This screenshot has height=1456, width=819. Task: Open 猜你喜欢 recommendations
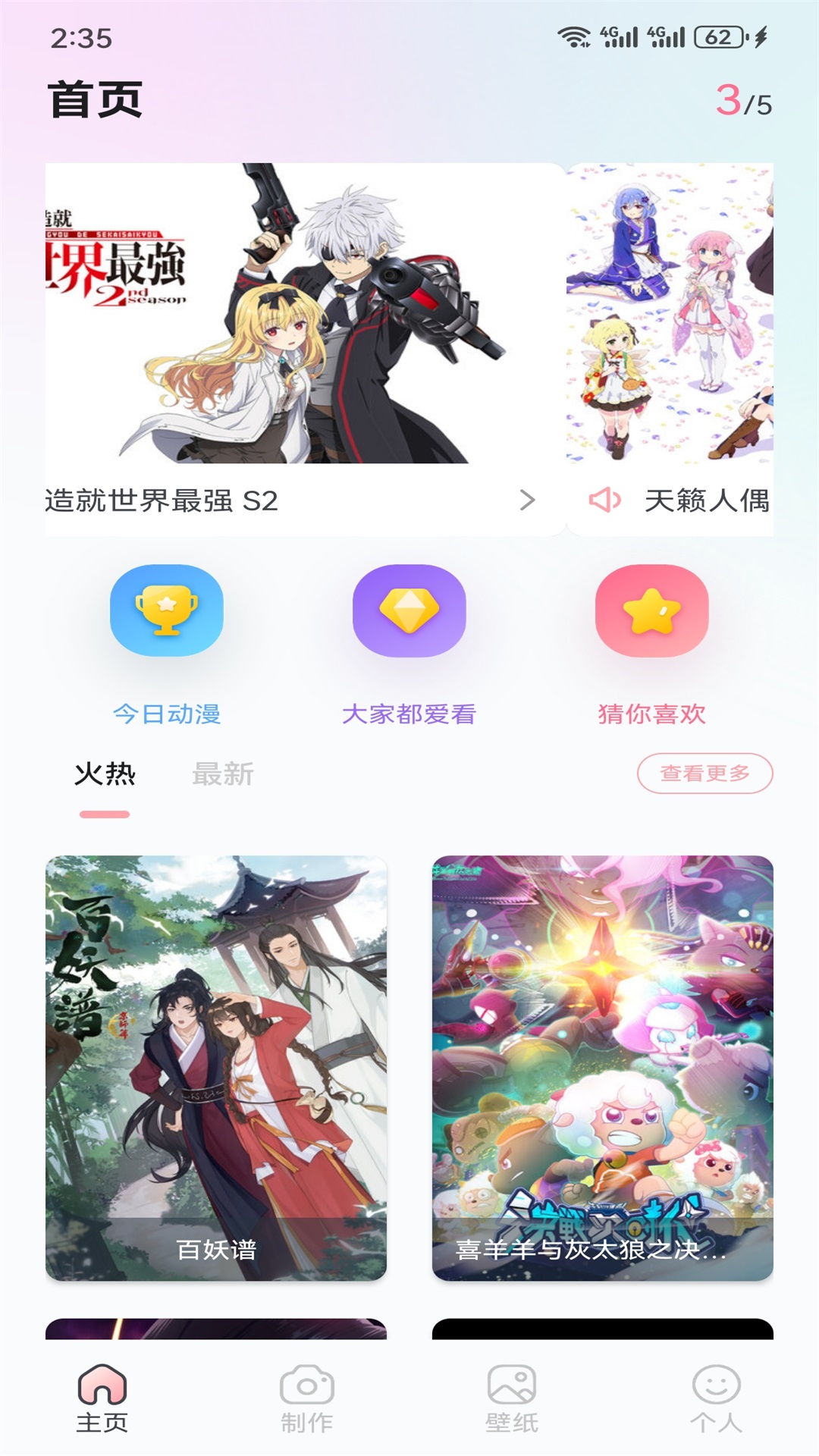[x=651, y=645]
